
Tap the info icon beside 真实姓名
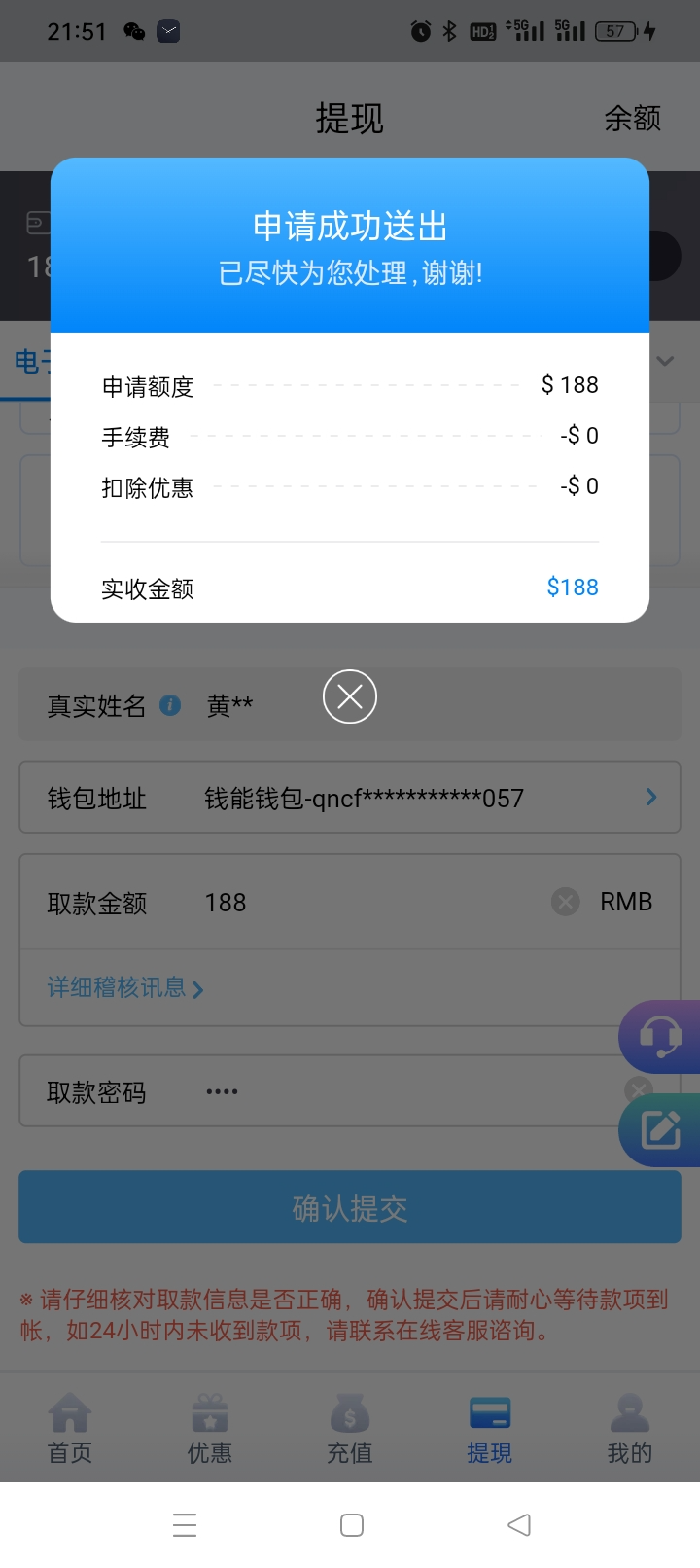coord(170,706)
